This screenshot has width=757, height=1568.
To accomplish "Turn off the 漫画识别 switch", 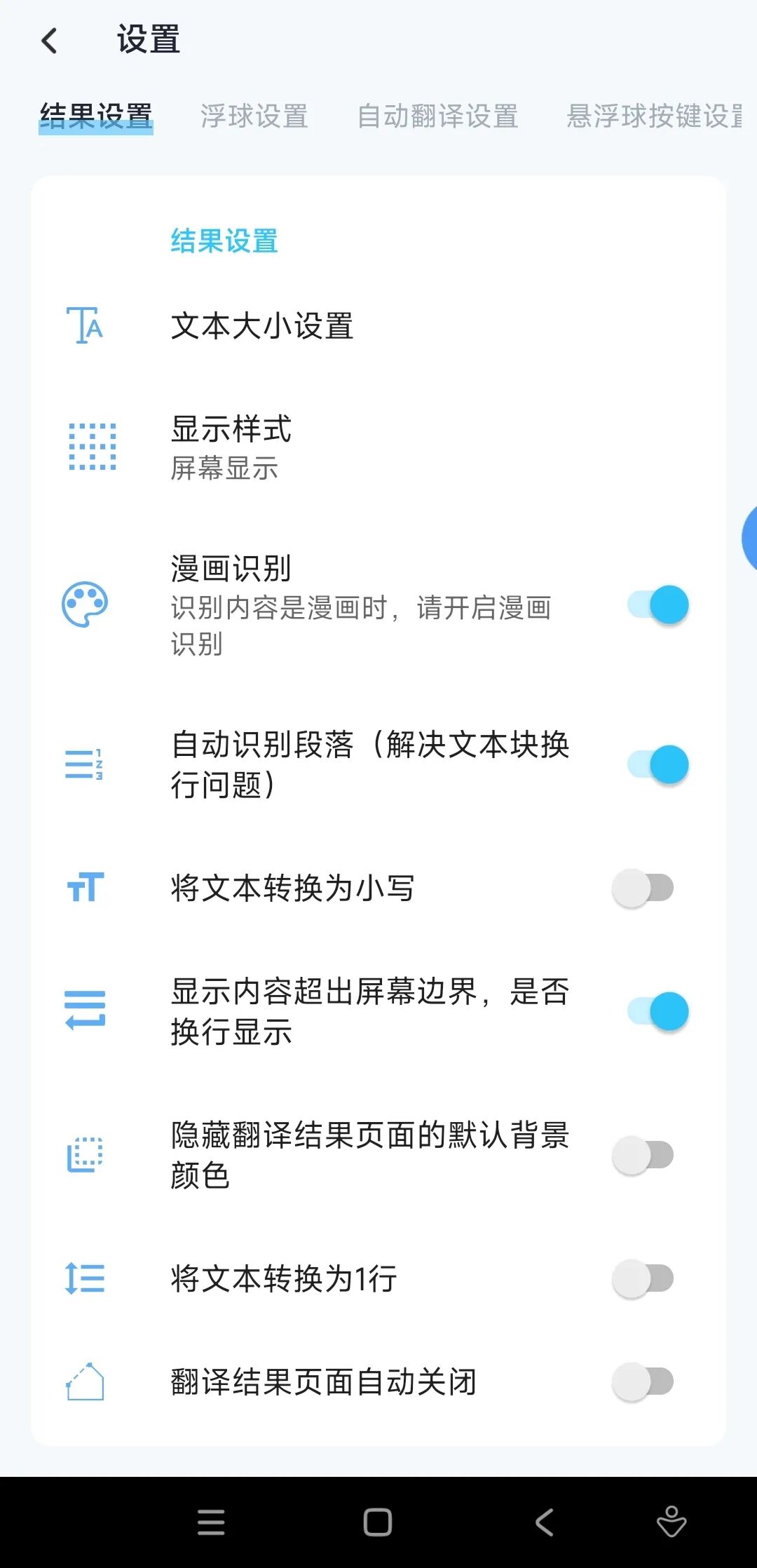I will click(657, 604).
